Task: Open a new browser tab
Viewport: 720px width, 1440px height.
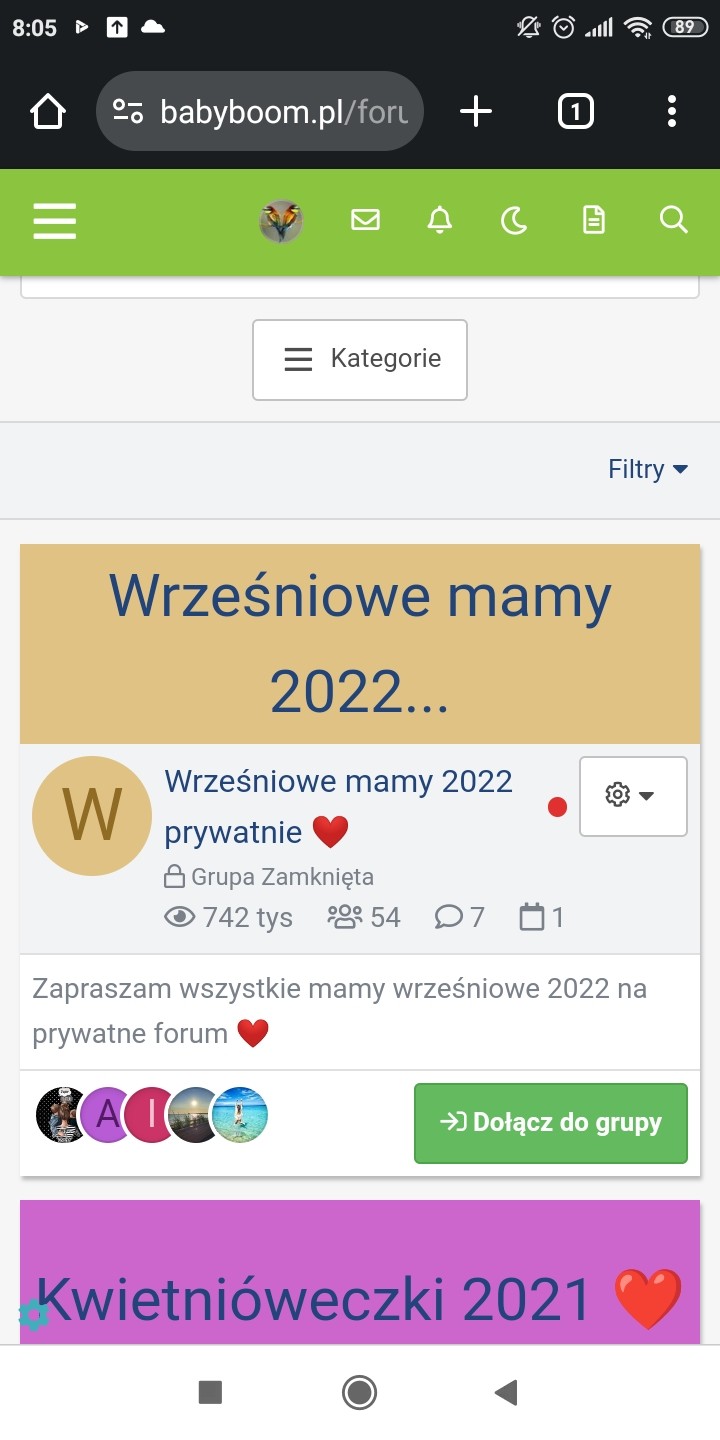Action: coord(476,111)
